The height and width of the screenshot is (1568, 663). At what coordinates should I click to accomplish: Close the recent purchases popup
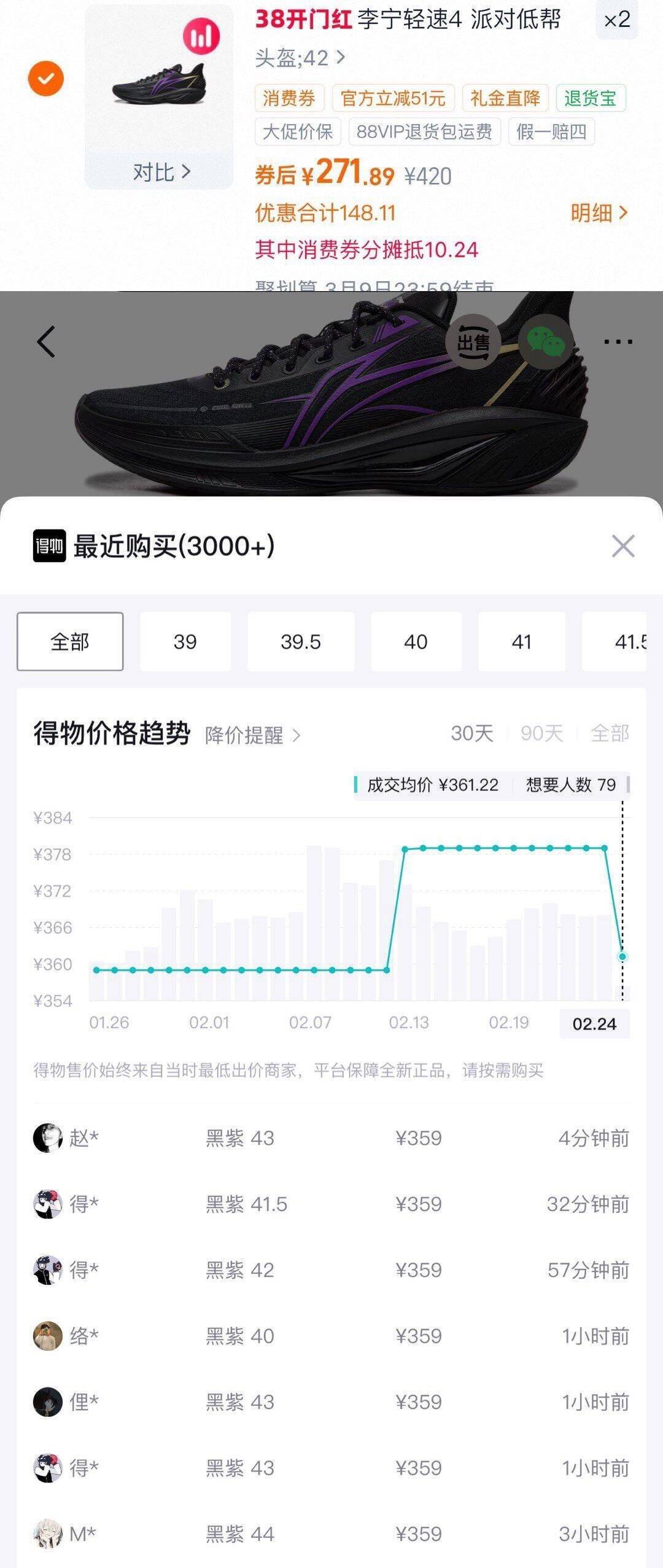click(622, 546)
